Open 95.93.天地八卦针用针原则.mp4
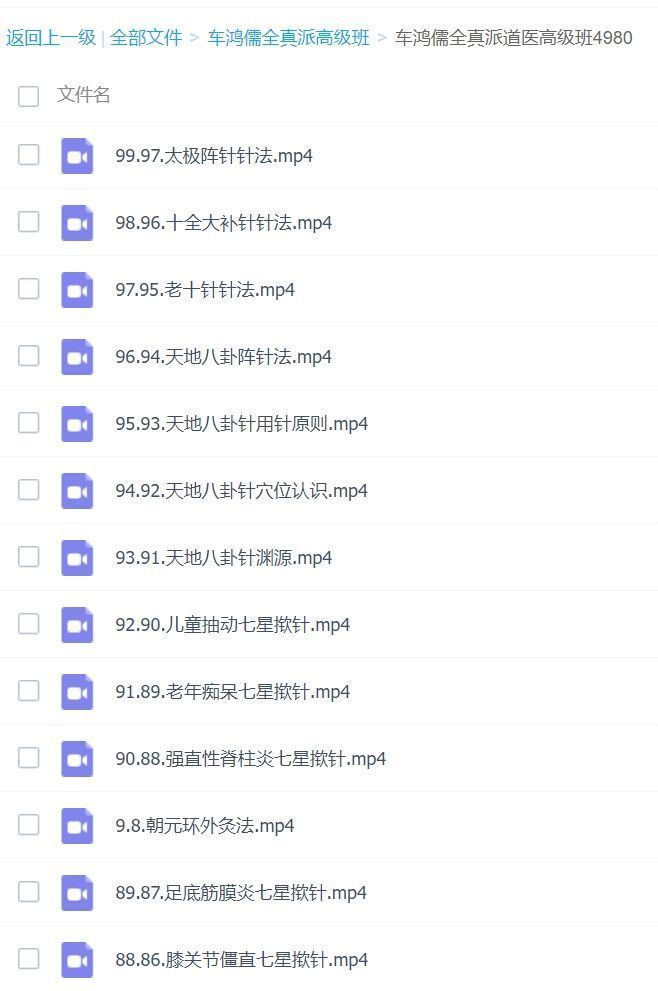Screen dimensions: 658x991 (x=241, y=424)
